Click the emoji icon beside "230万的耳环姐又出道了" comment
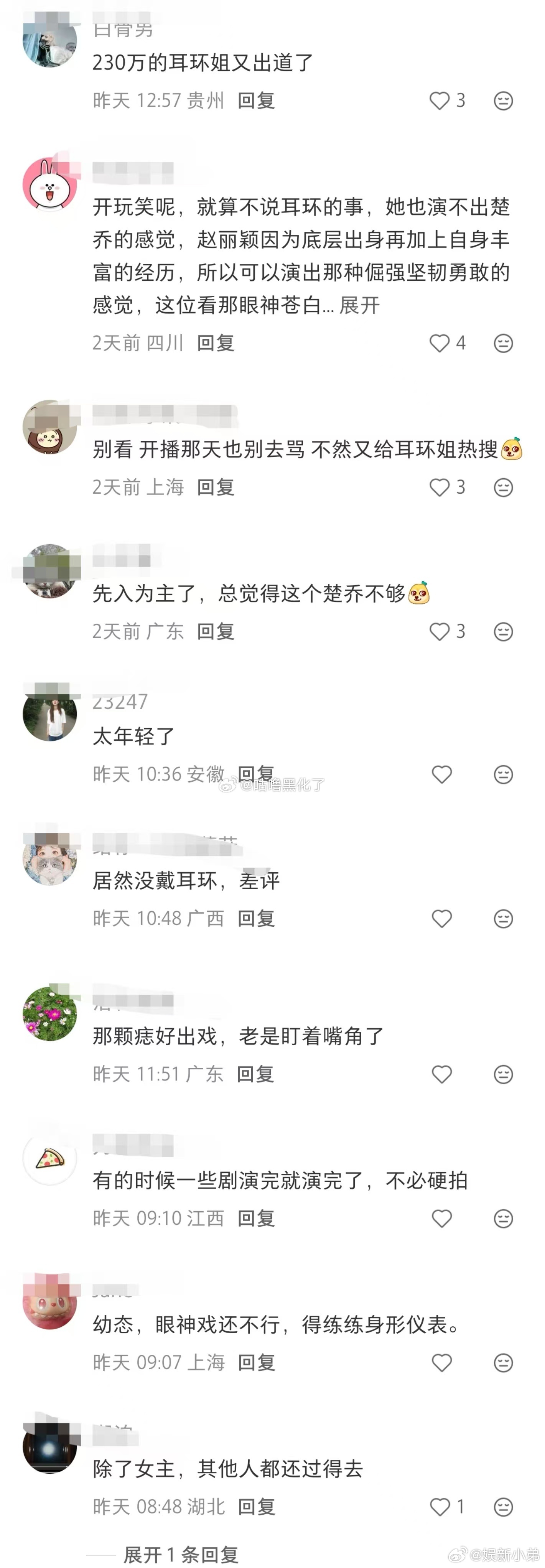545x1568 pixels. pyautogui.click(x=504, y=102)
